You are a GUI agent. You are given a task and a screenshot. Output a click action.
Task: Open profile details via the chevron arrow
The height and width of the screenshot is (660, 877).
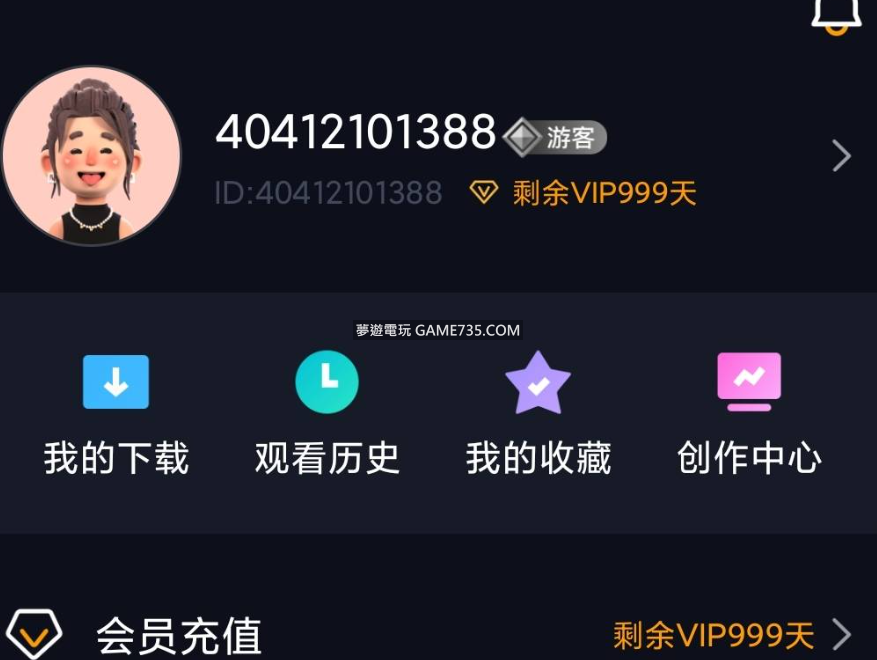pyautogui.click(x=841, y=155)
